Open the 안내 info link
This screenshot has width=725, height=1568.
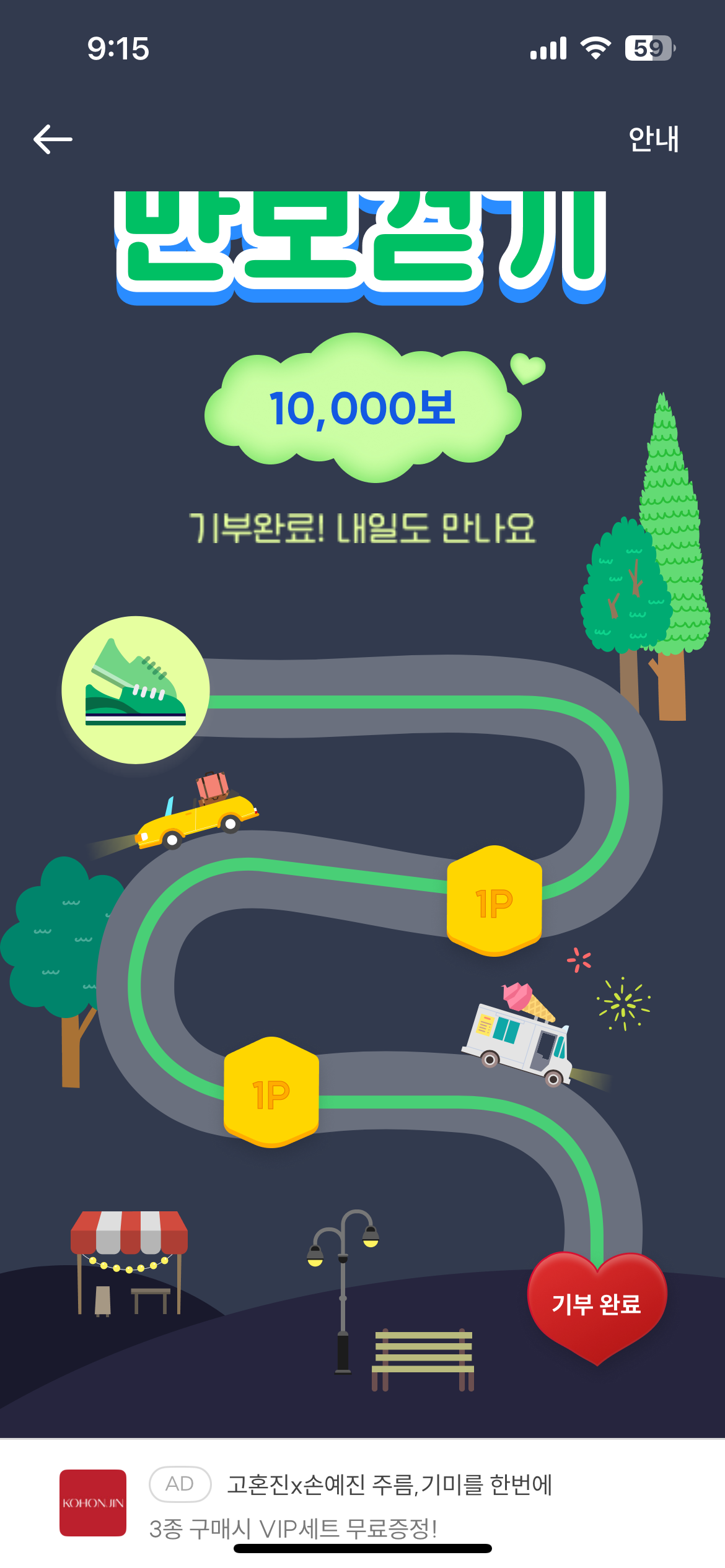653,139
